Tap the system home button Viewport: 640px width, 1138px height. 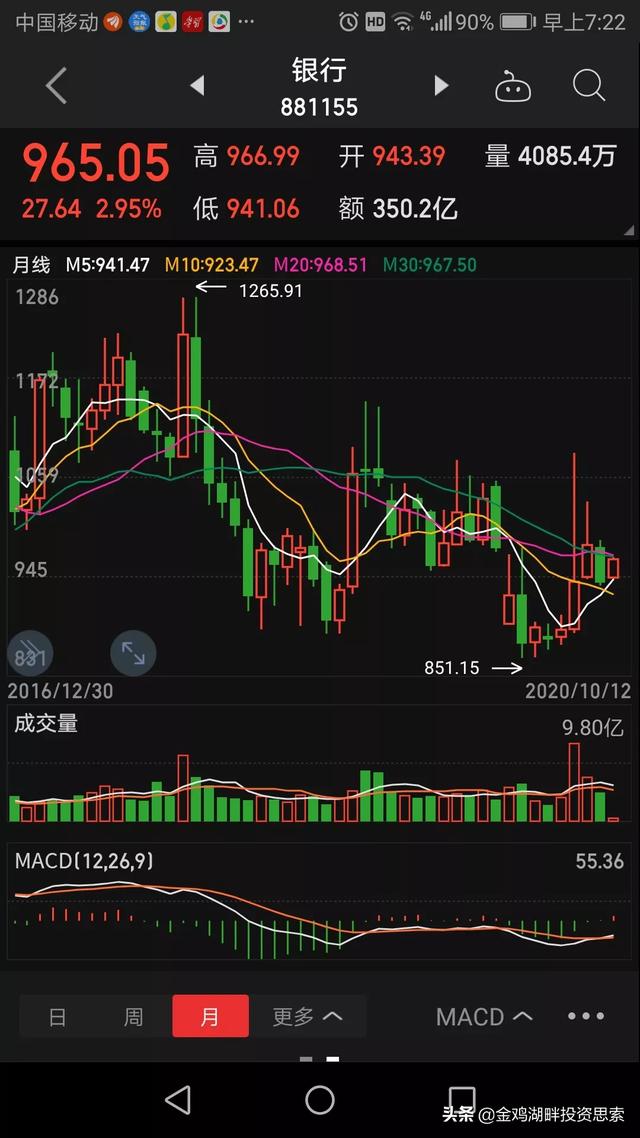[320, 1100]
